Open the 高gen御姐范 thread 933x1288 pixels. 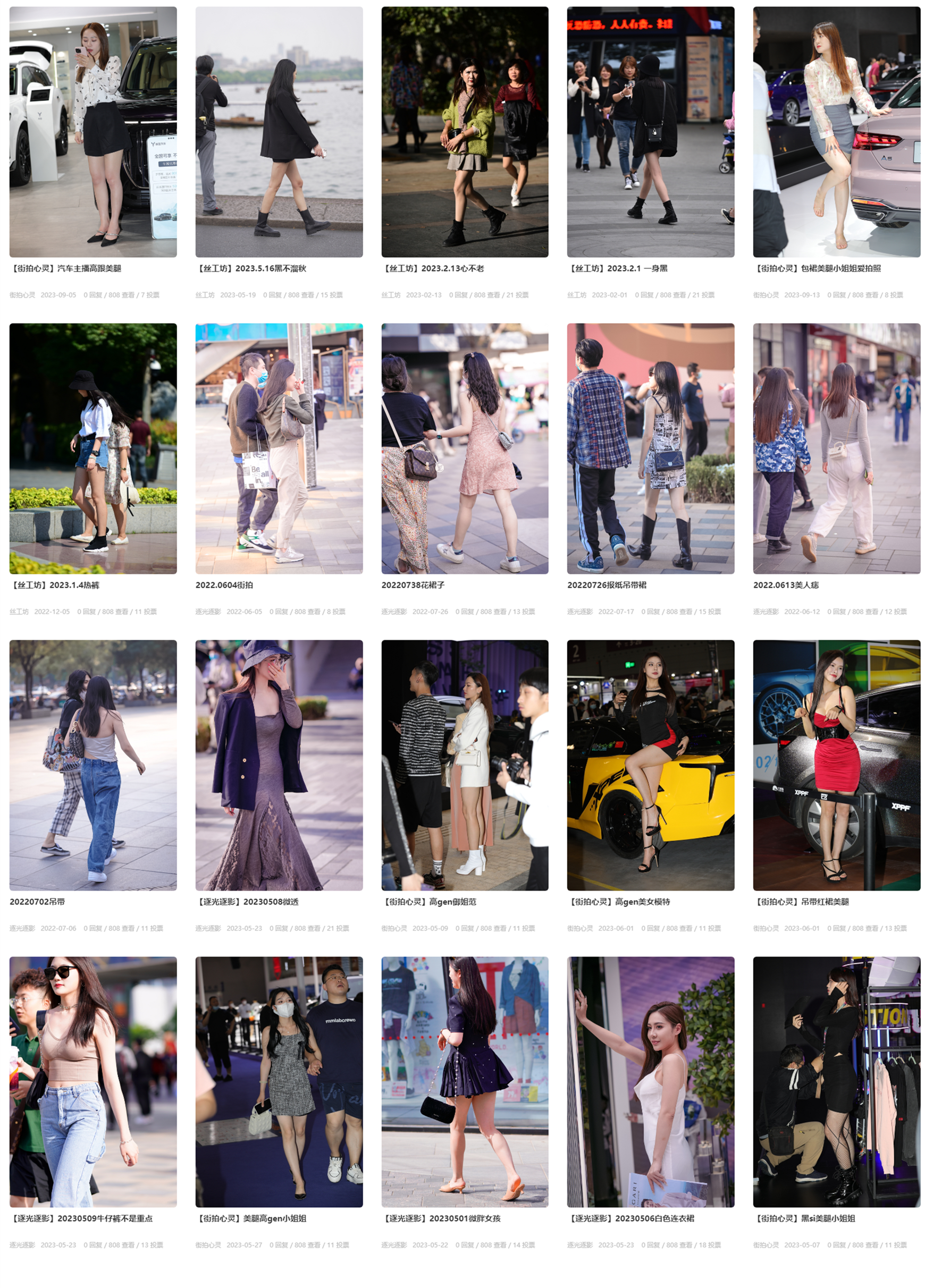(429, 901)
